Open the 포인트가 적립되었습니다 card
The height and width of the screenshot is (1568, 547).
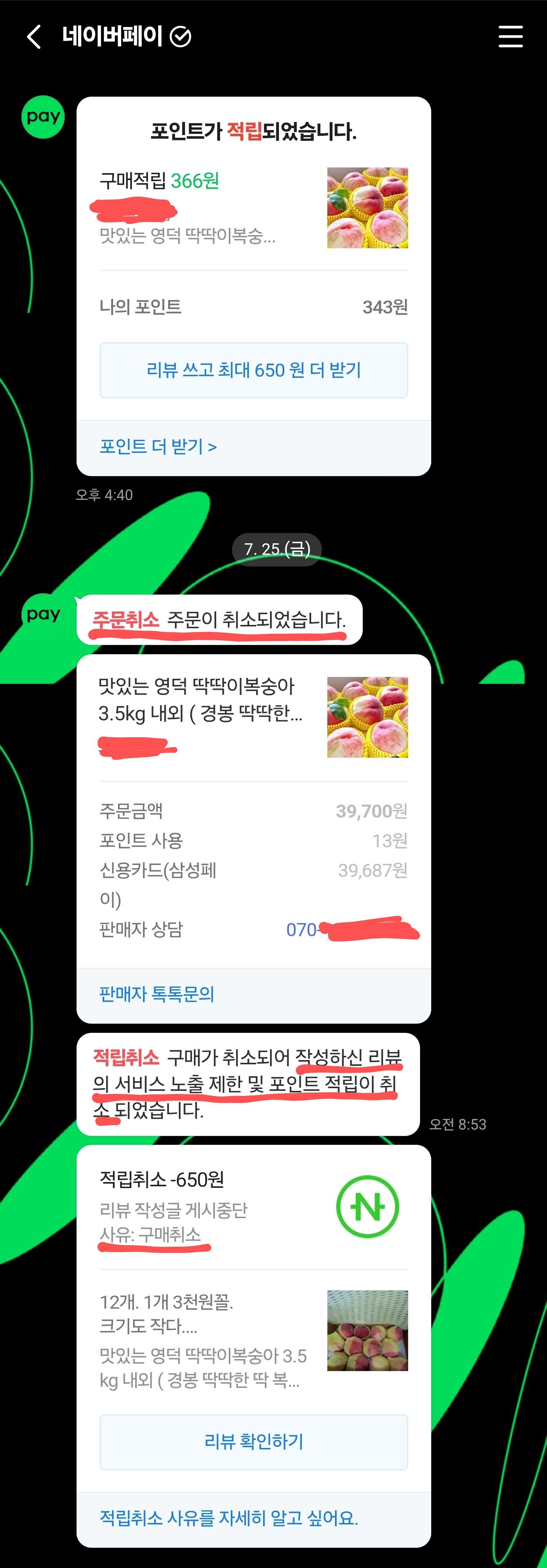[x=253, y=207]
